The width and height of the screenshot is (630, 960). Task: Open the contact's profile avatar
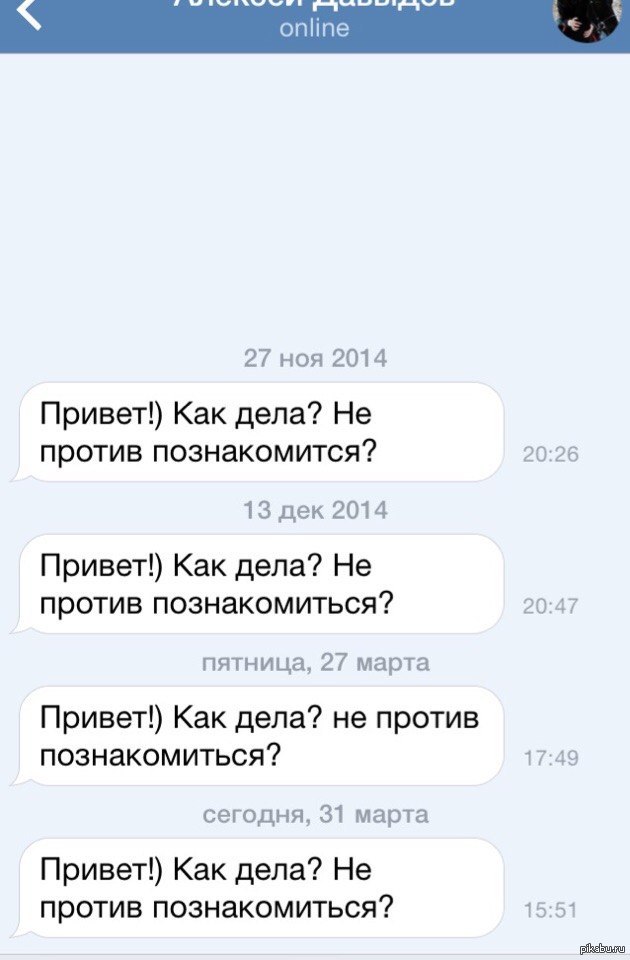(x=584, y=19)
